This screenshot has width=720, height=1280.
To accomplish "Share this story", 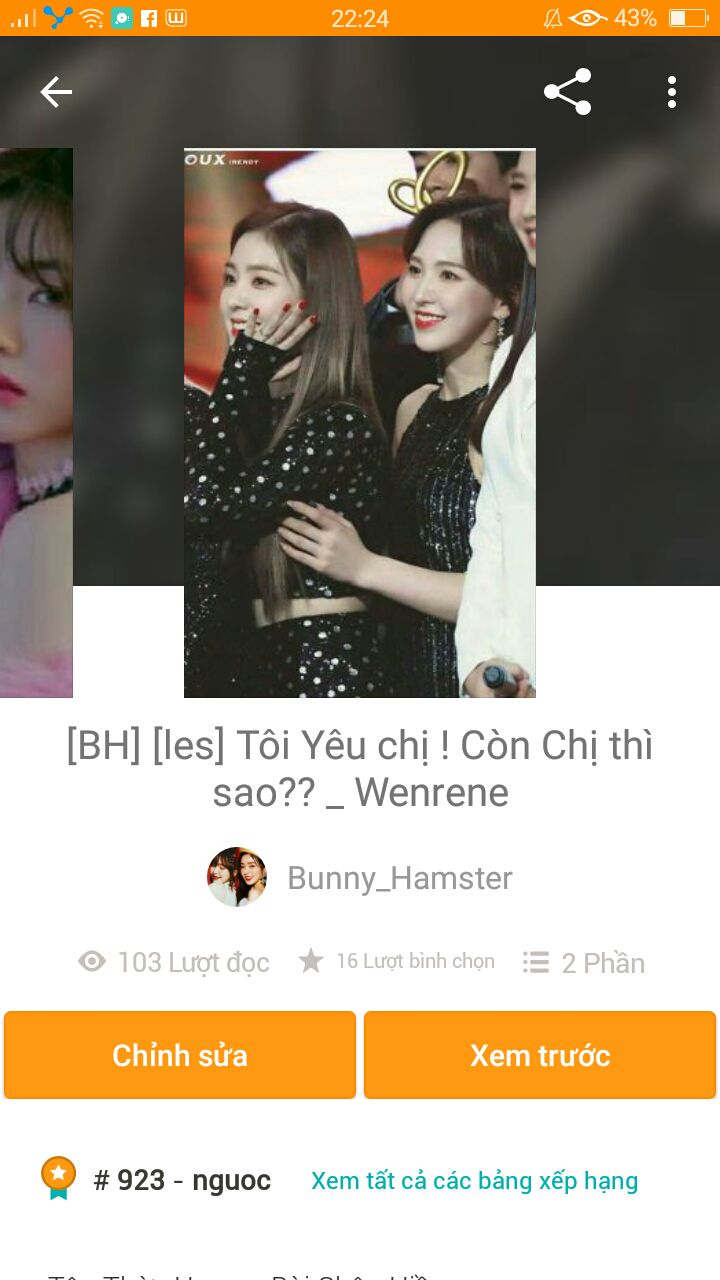I will 567,92.
